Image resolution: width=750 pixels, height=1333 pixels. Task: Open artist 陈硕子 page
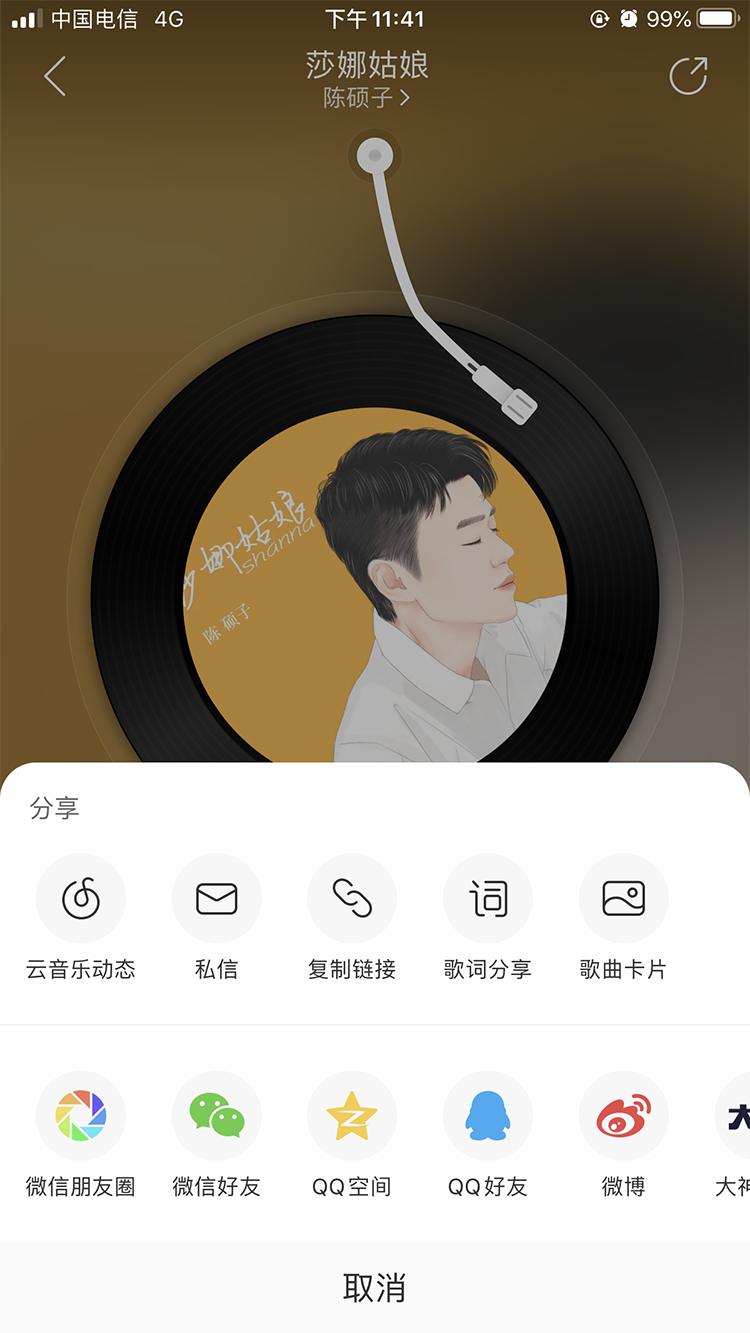[366, 98]
